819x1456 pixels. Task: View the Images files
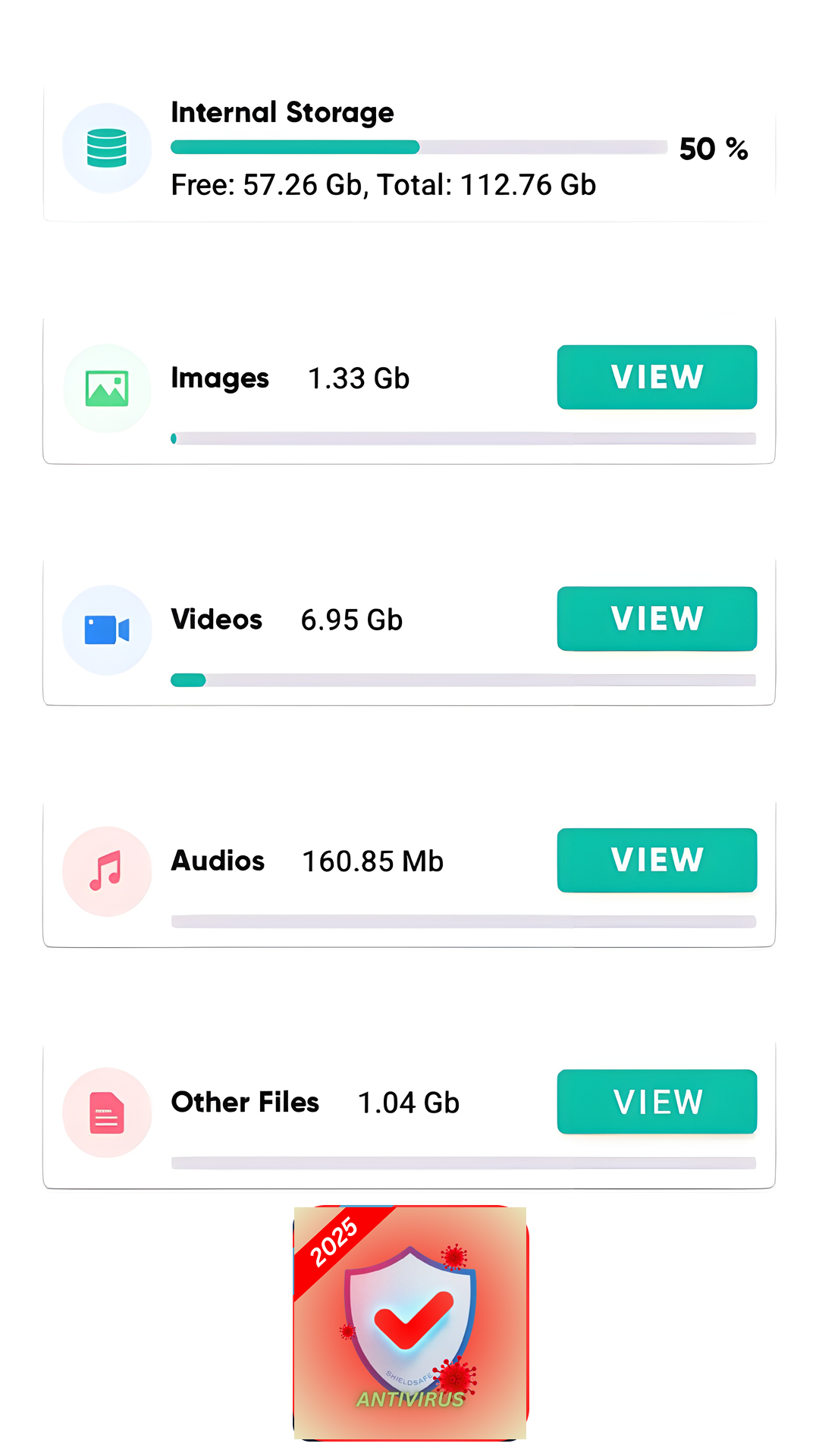(x=657, y=377)
